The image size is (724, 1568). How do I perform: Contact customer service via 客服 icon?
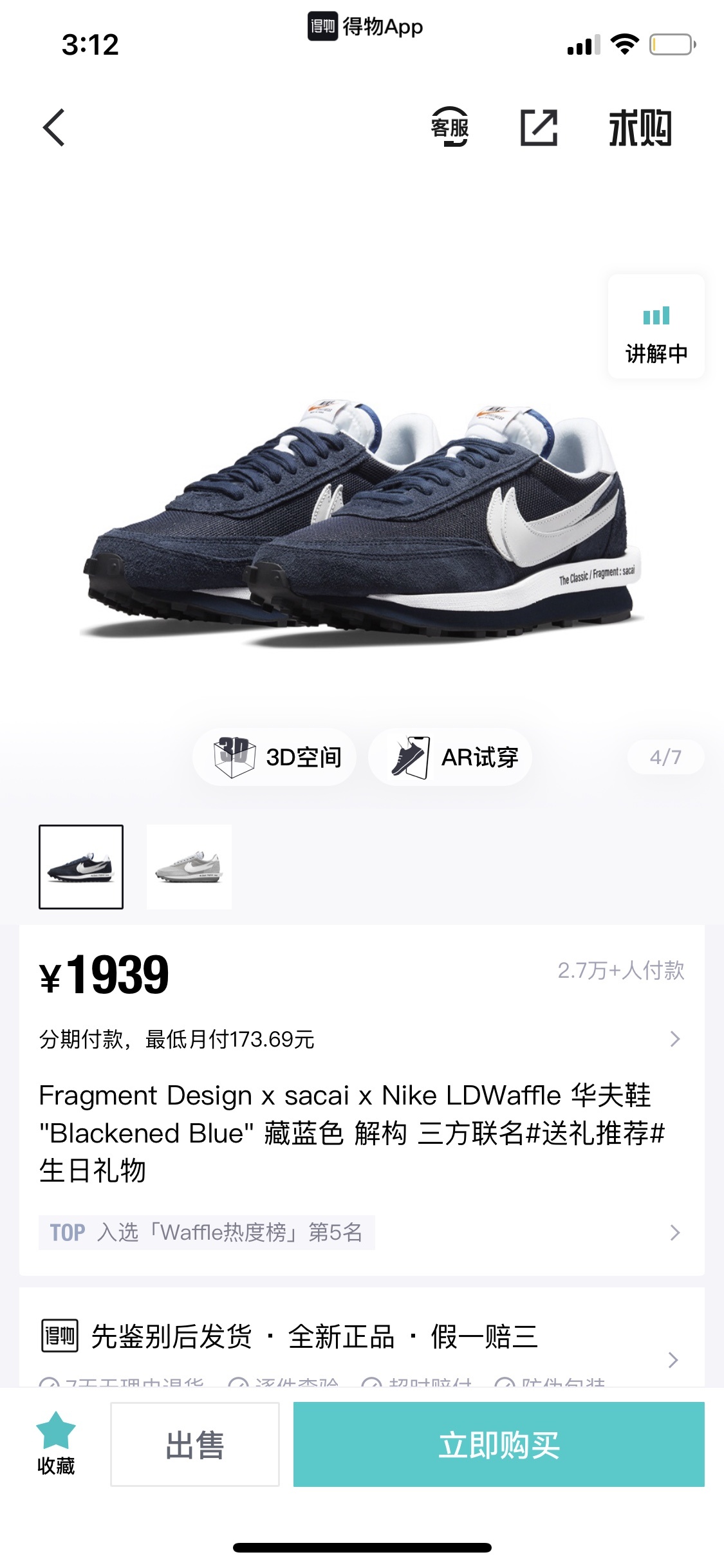pyautogui.click(x=450, y=127)
